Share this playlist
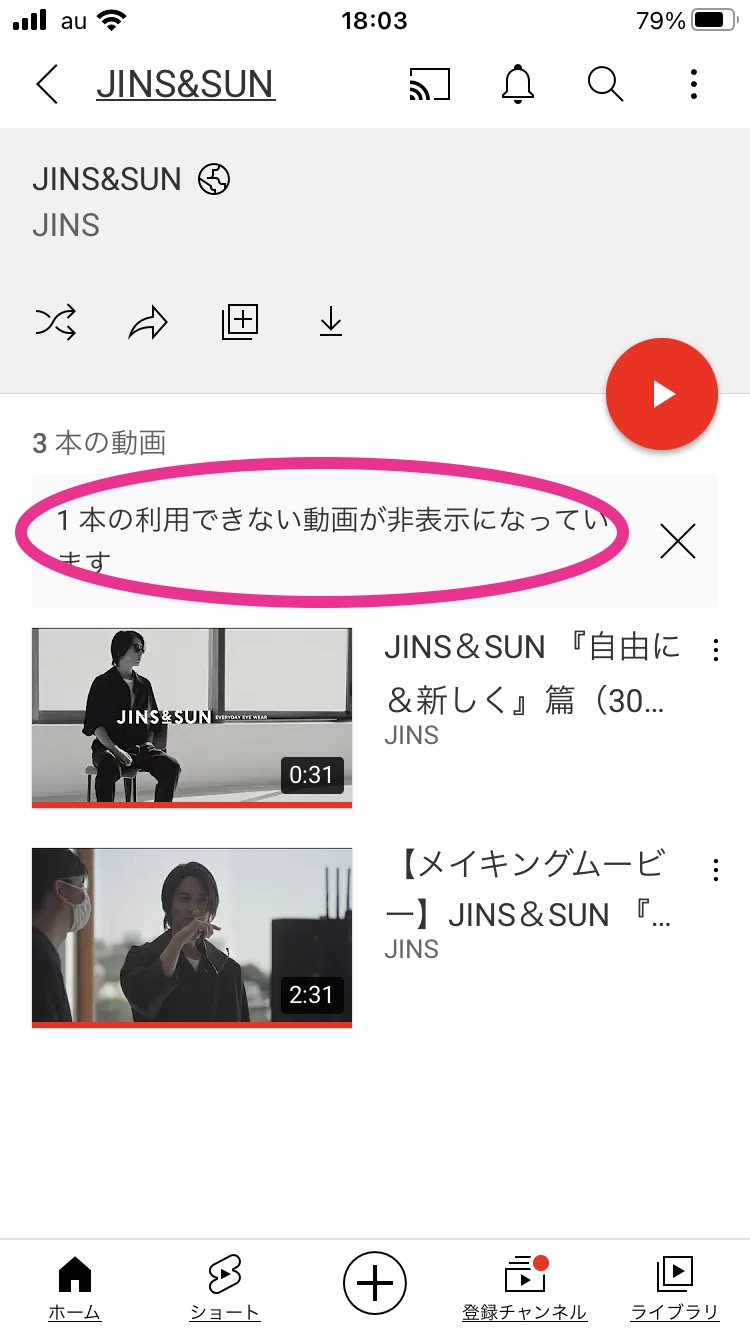 click(148, 322)
